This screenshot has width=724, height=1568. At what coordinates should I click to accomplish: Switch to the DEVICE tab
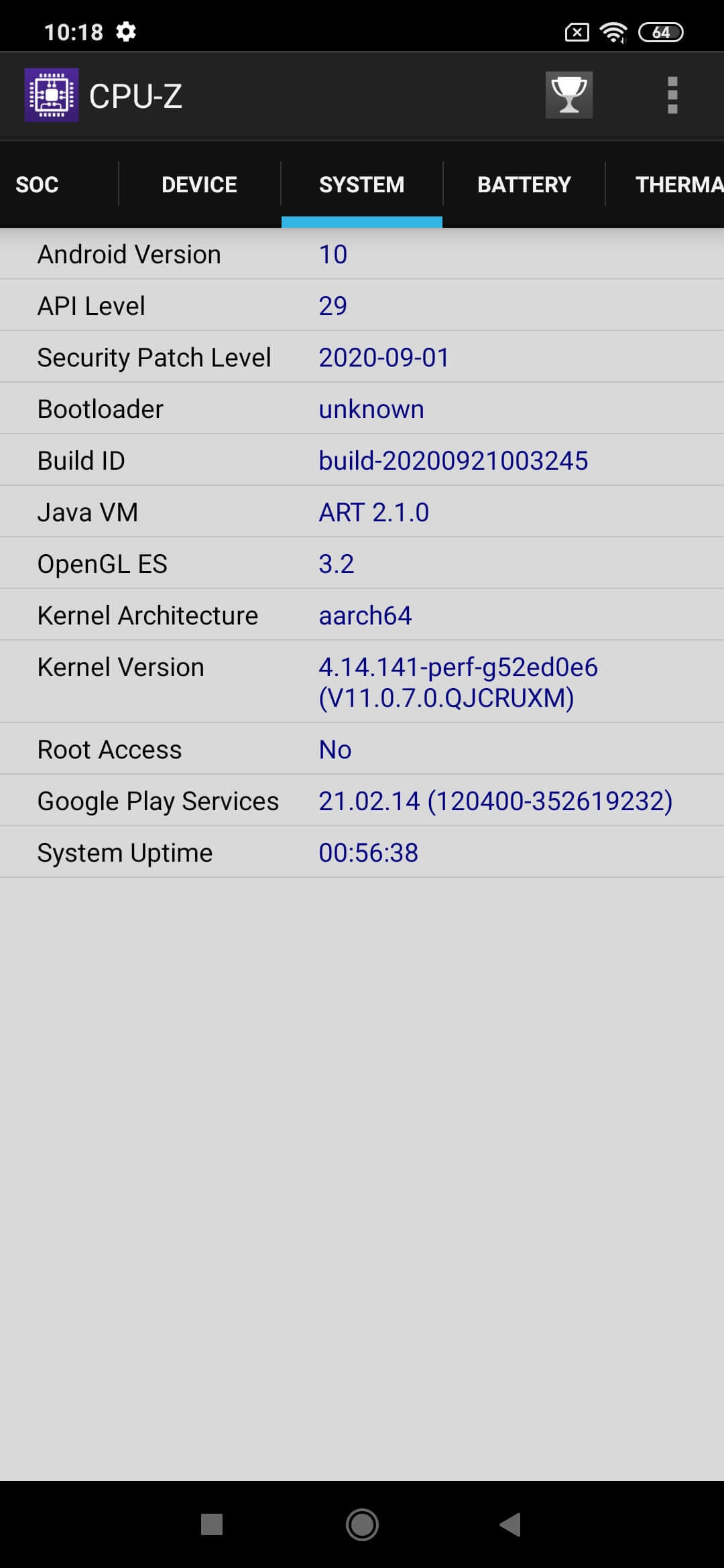199,184
